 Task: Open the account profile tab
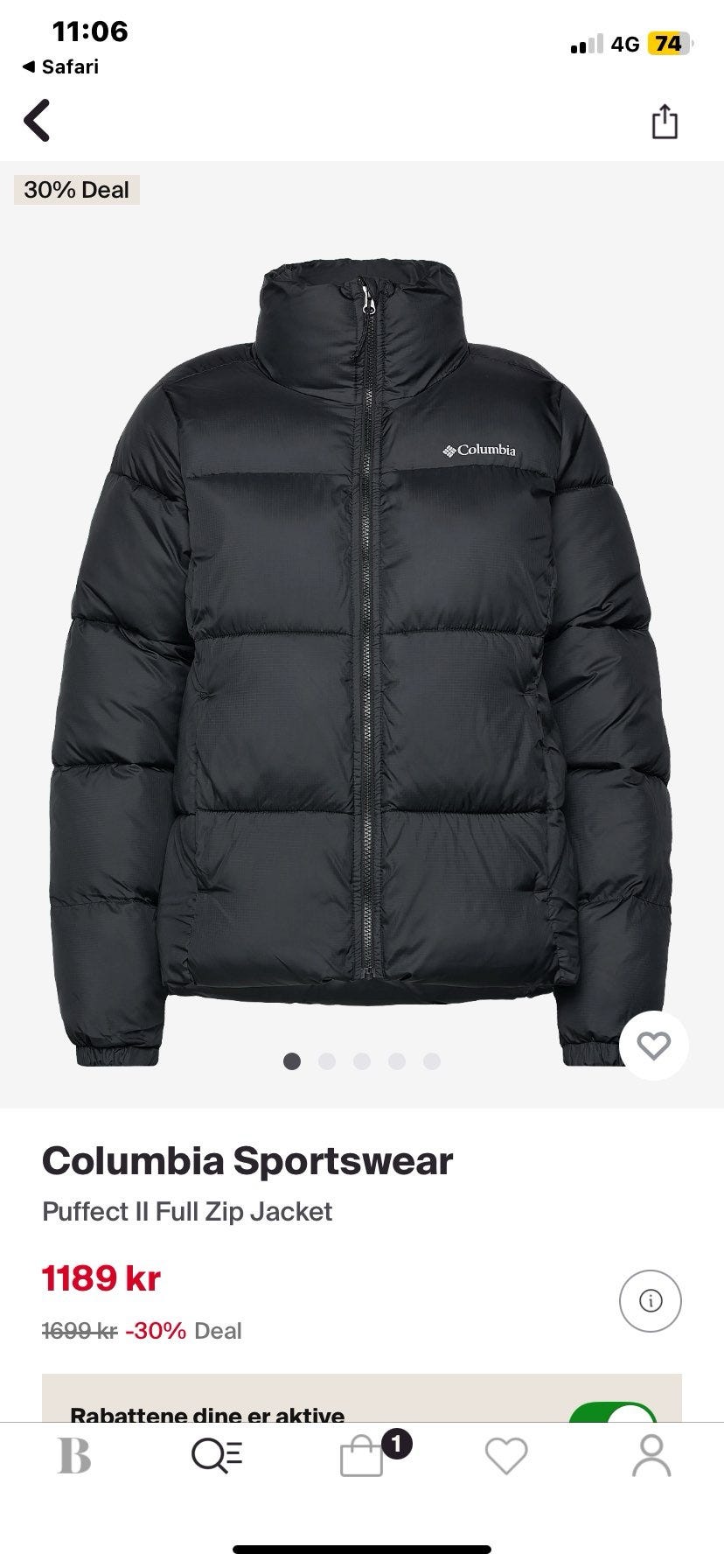[x=651, y=1456]
